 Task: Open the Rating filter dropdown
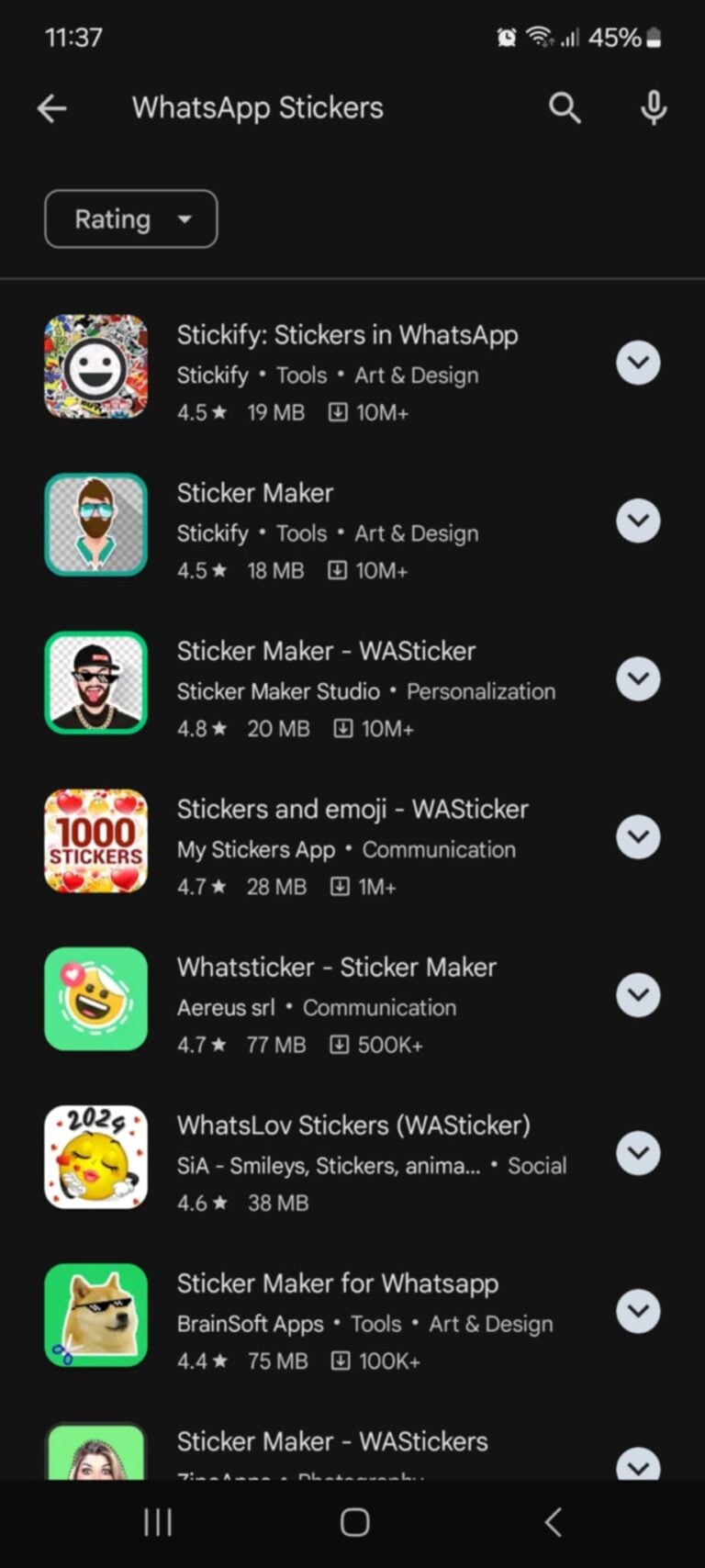coord(131,219)
